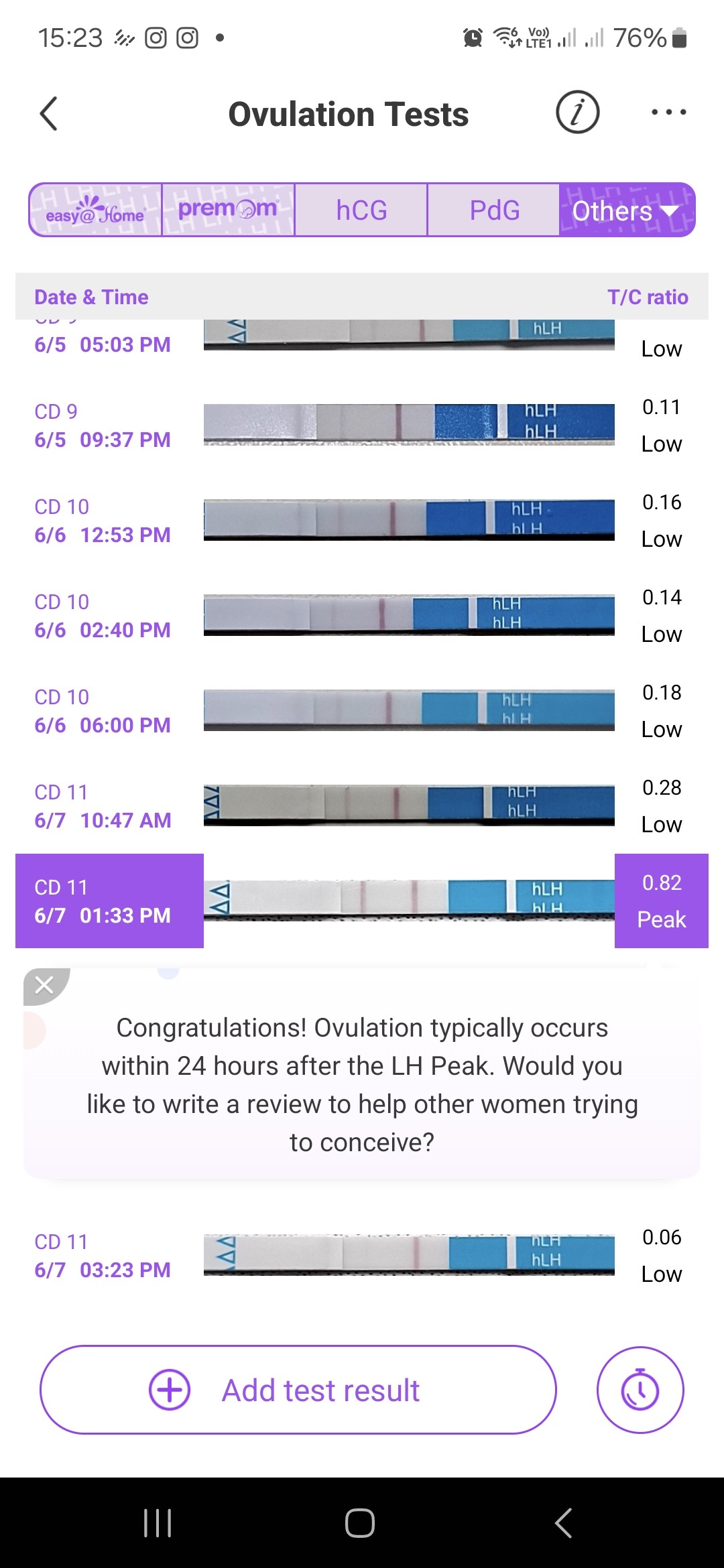Screen dimensions: 724x1568
Task: Open the three-dot overflow menu
Action: [x=668, y=112]
